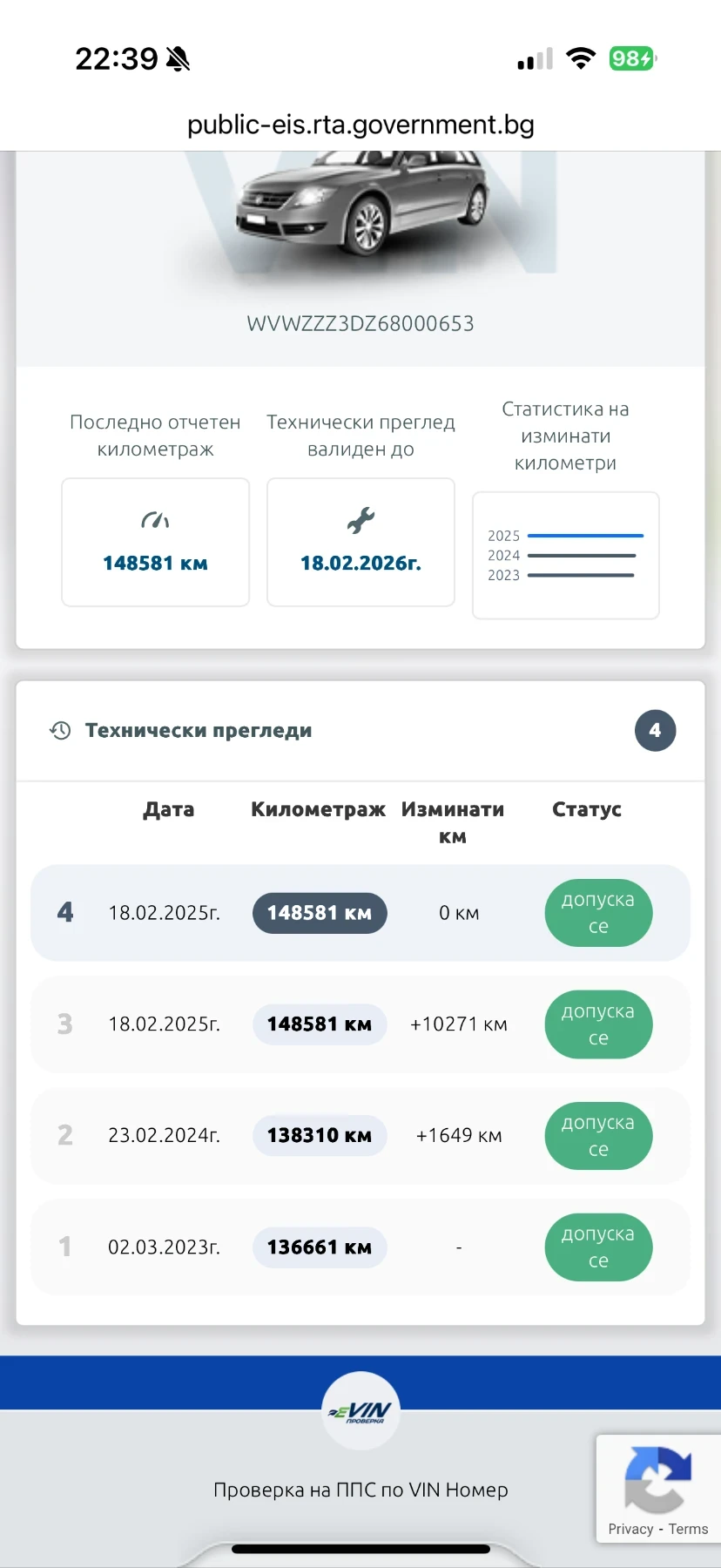
Task: Open the mileage statistics chart card
Action: (565, 555)
